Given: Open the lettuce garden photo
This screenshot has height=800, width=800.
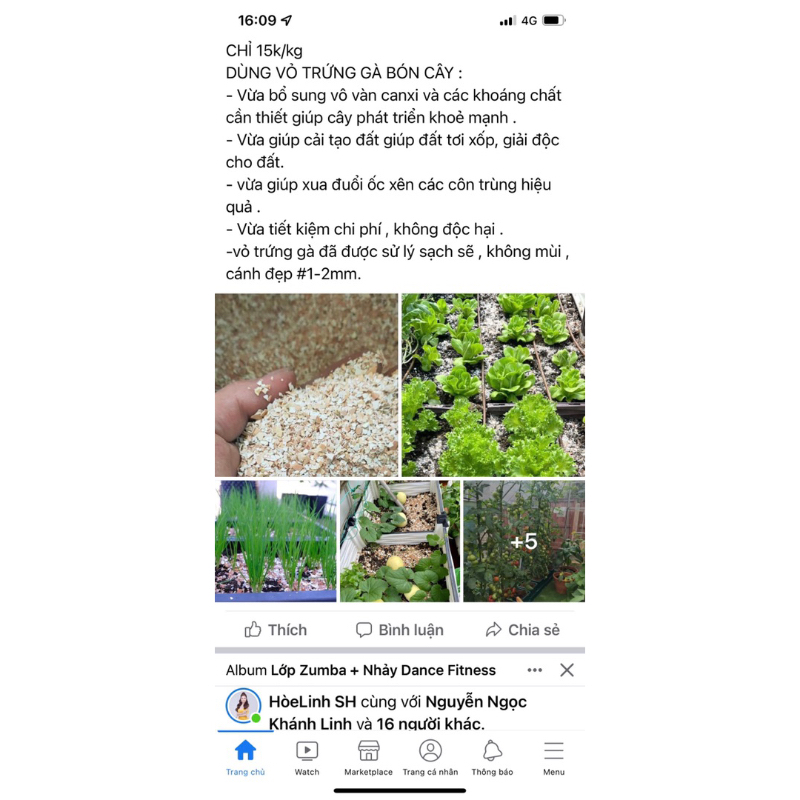Looking at the screenshot, I should 493,385.
